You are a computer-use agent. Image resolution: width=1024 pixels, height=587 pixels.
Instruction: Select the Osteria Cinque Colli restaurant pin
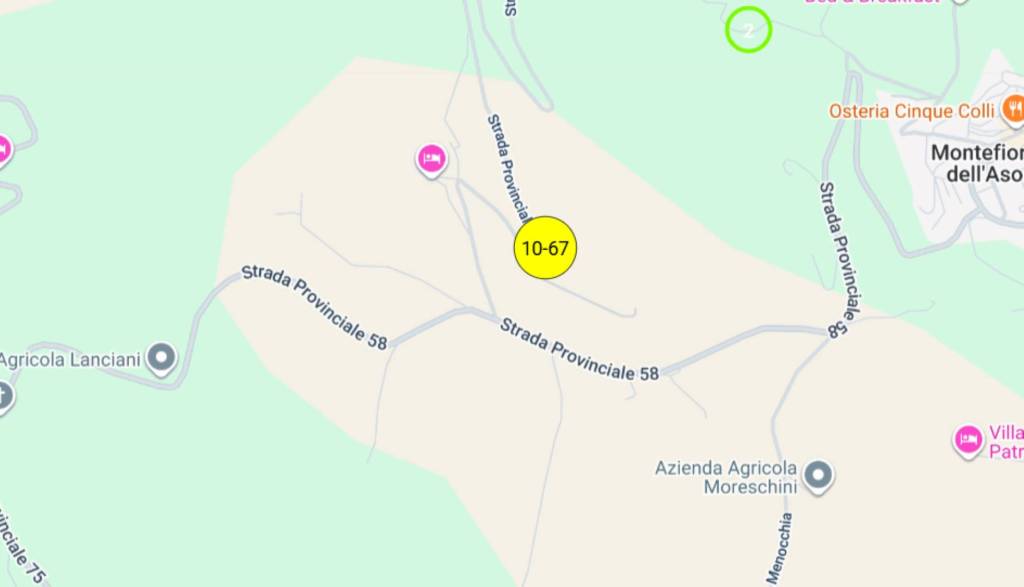pos(1013,108)
